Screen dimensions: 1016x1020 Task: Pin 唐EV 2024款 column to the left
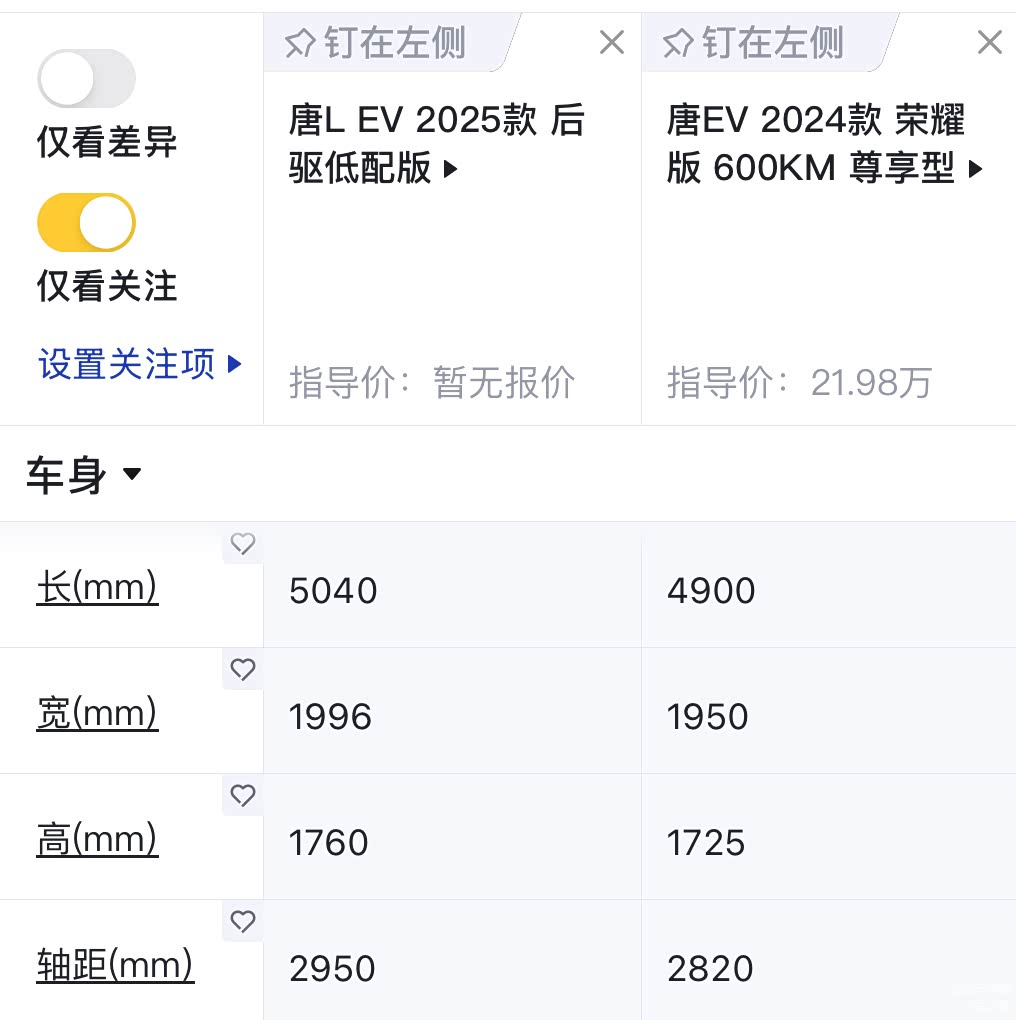[755, 43]
